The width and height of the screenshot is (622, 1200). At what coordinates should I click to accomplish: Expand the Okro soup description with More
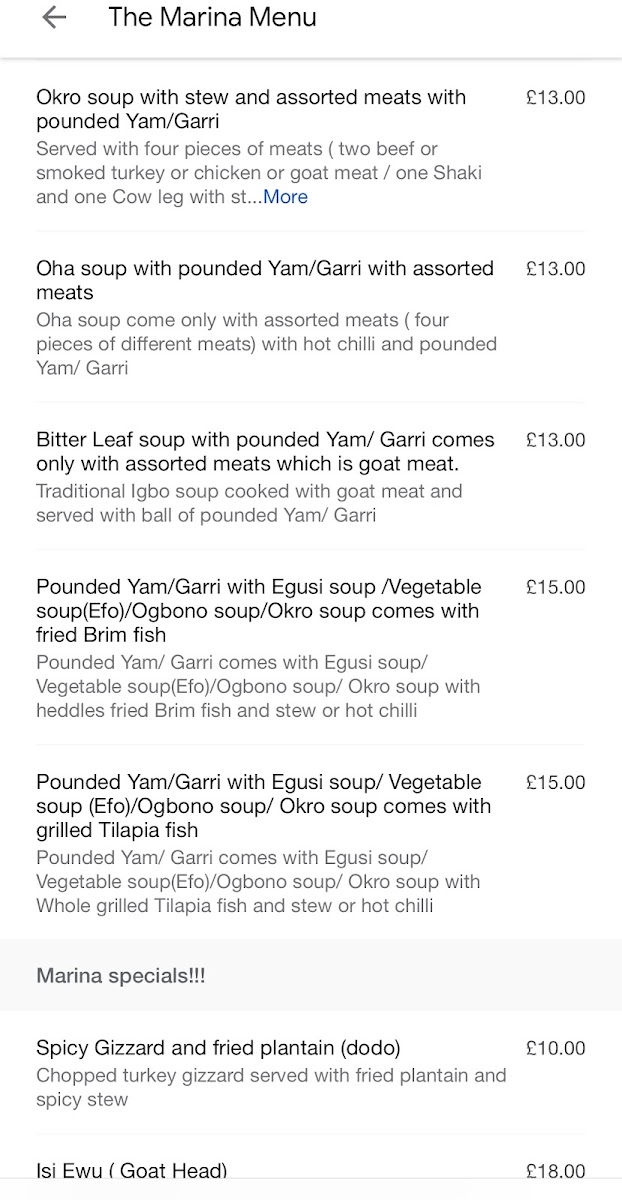coord(285,197)
